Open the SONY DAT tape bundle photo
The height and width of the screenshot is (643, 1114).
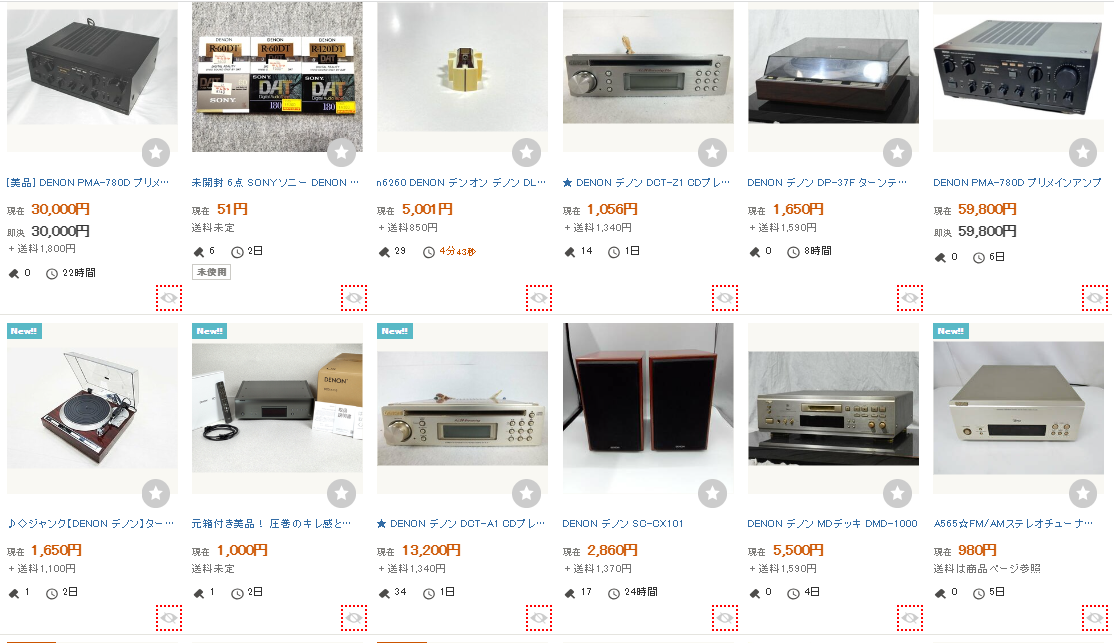pos(277,77)
